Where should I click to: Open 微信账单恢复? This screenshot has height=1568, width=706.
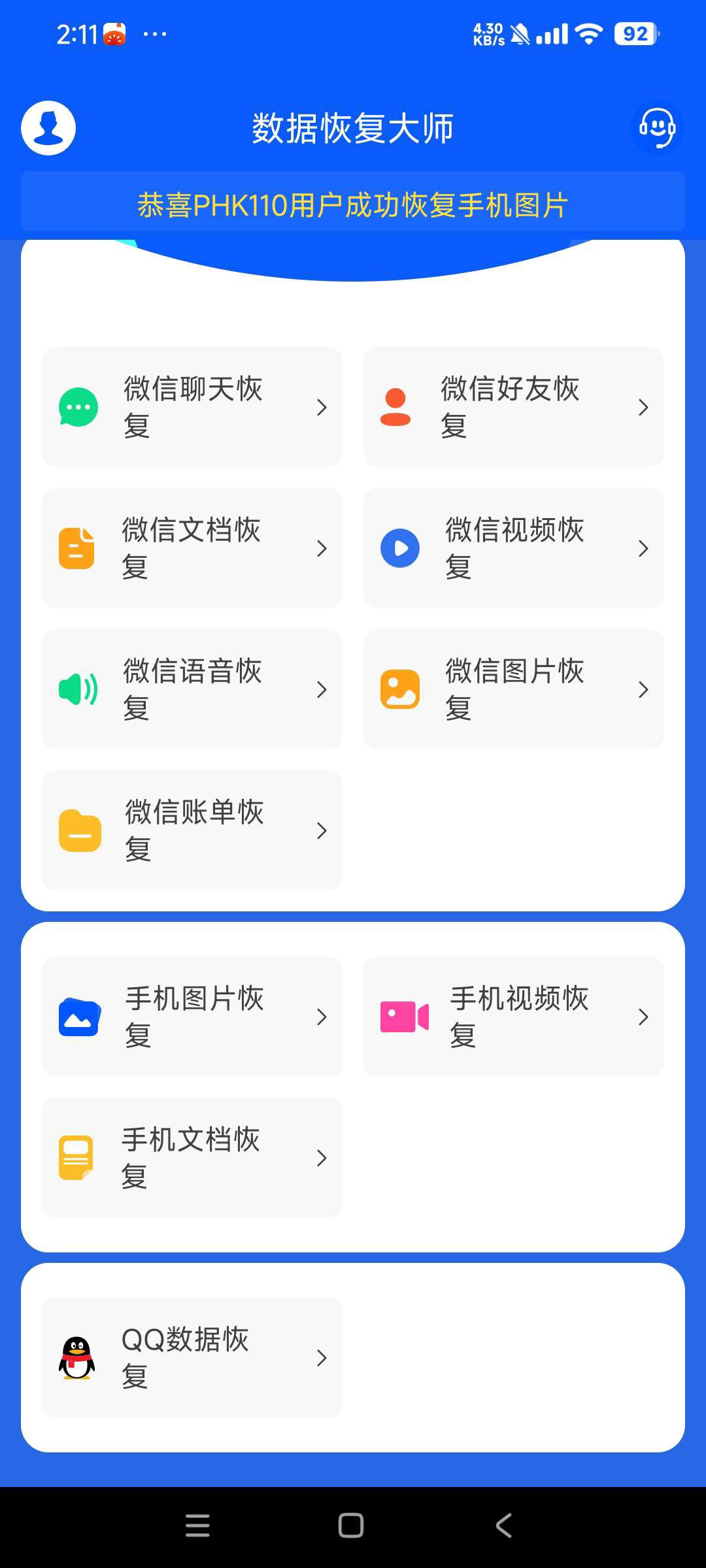pyautogui.click(x=192, y=830)
